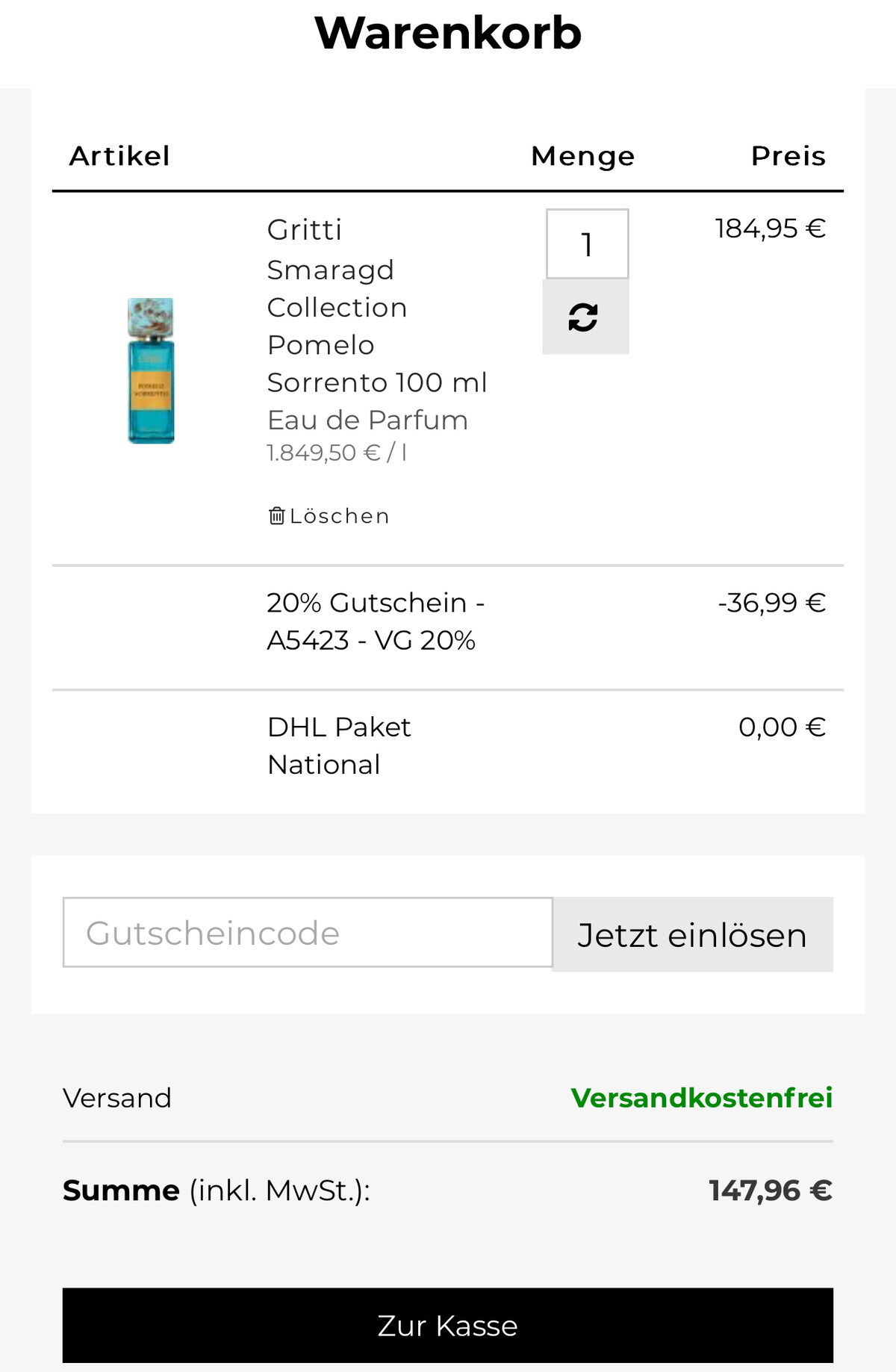Delete Gritti Pomelo Sorrento from cart
The width and height of the screenshot is (896, 1372).
(x=329, y=516)
